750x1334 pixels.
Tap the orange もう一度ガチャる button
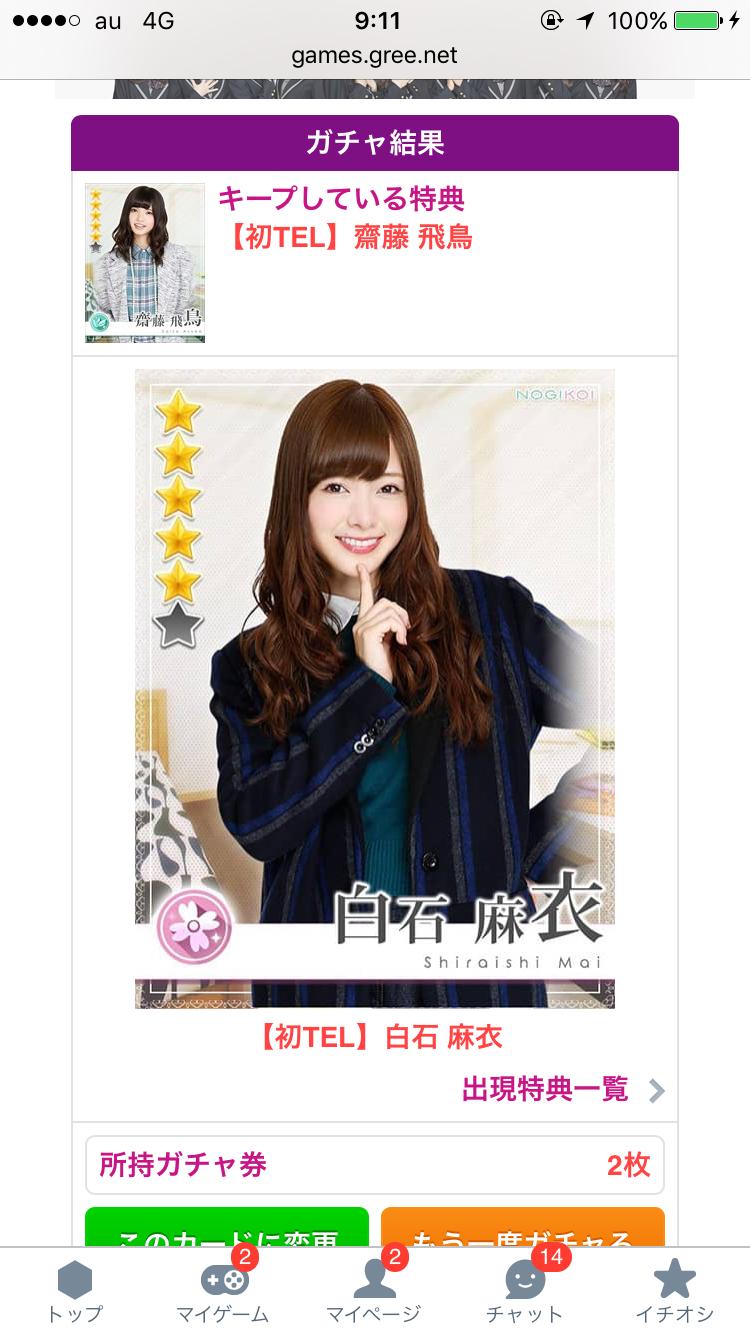coord(522,1230)
